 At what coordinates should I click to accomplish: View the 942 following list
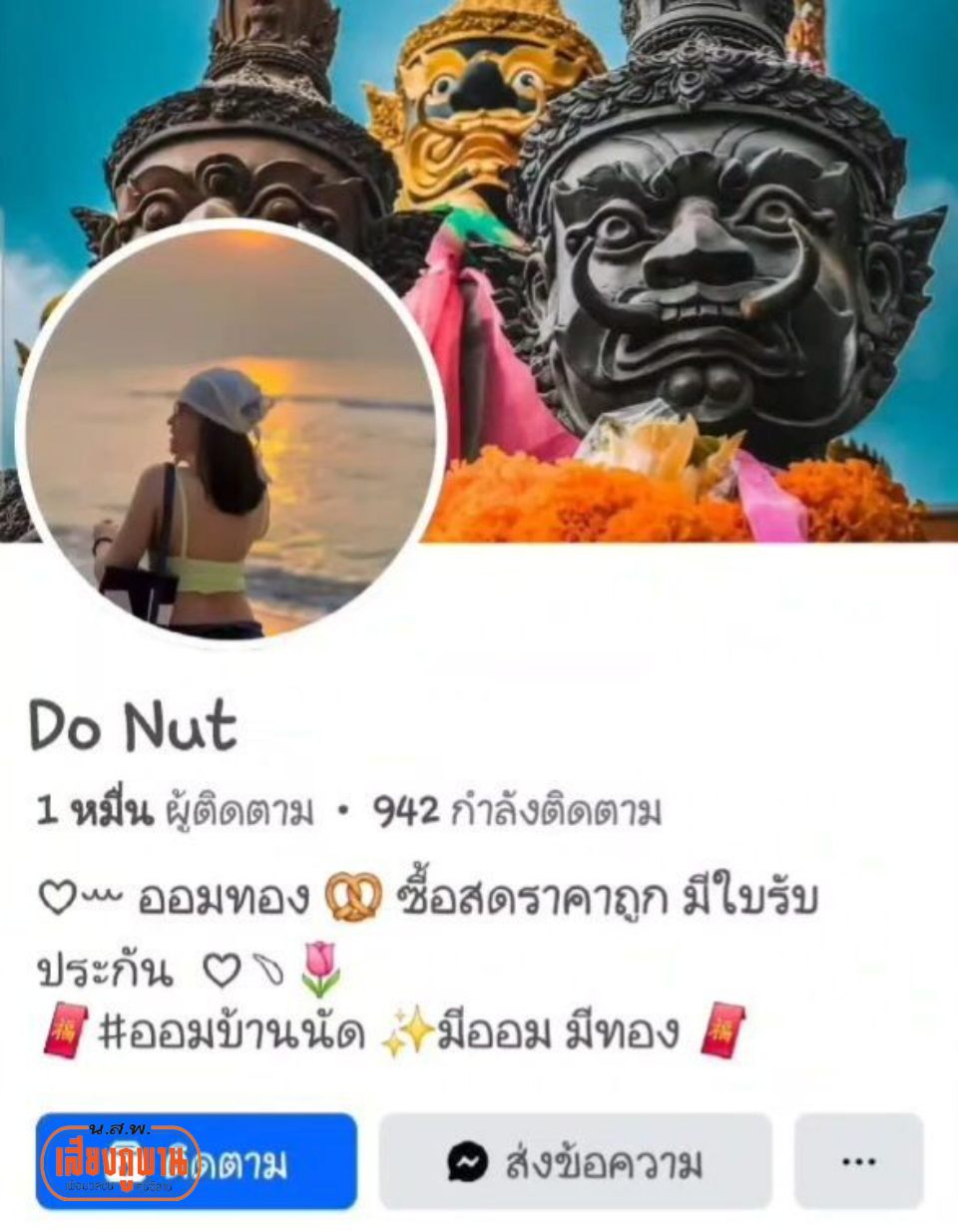coord(517,811)
